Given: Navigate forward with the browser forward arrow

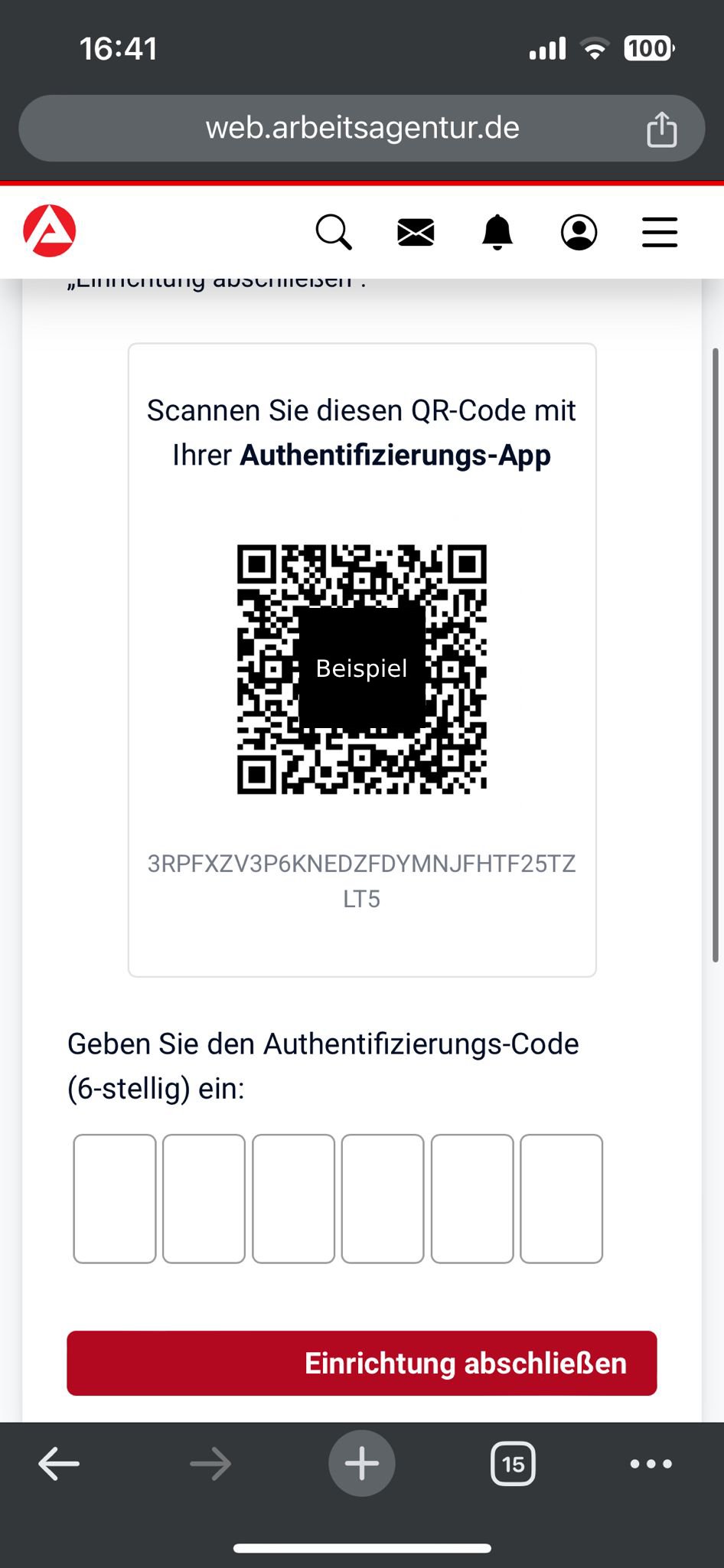Looking at the screenshot, I should click(212, 1463).
